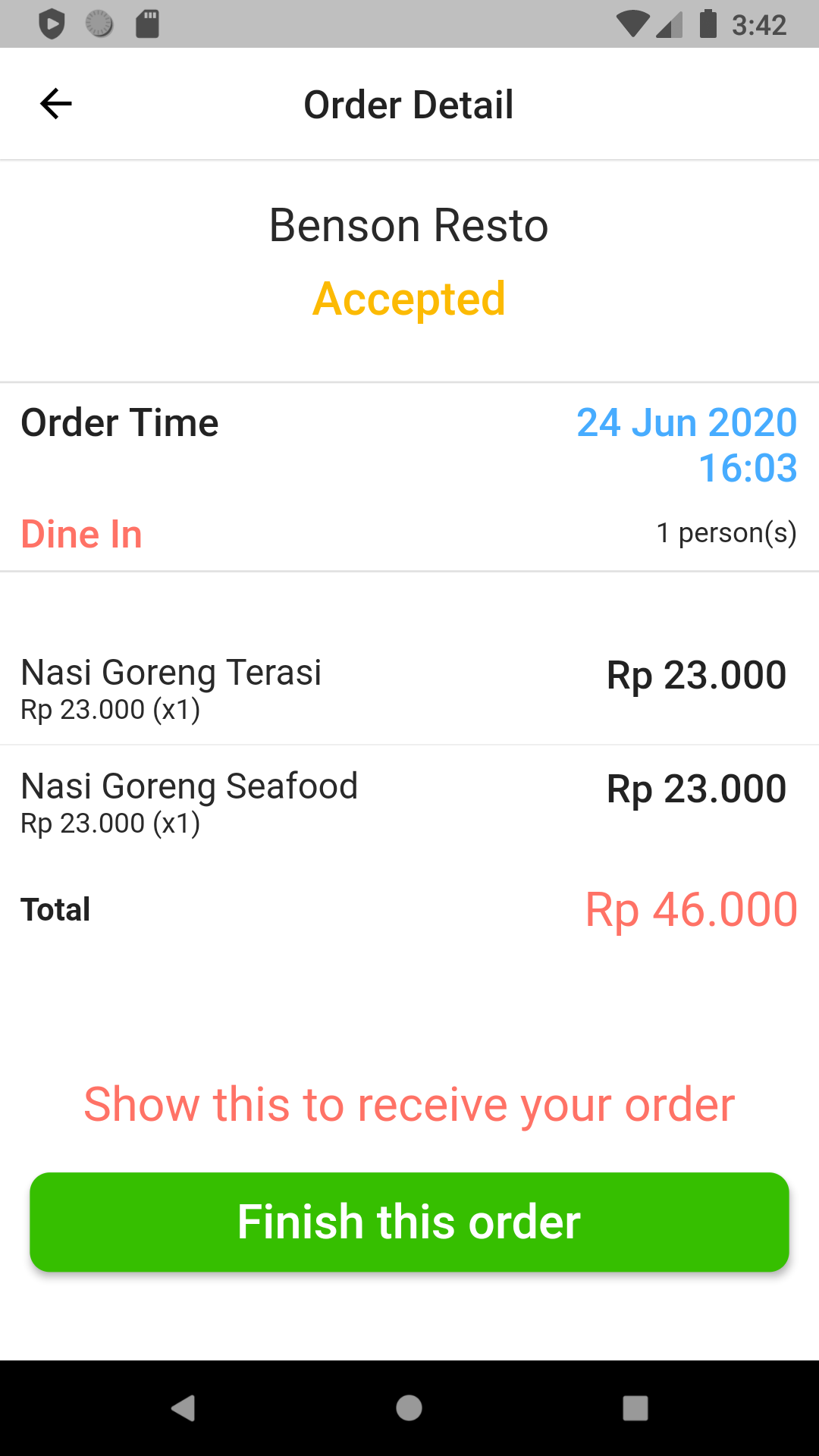Tap the Finish this order button
The width and height of the screenshot is (819, 1456).
pos(409,1222)
